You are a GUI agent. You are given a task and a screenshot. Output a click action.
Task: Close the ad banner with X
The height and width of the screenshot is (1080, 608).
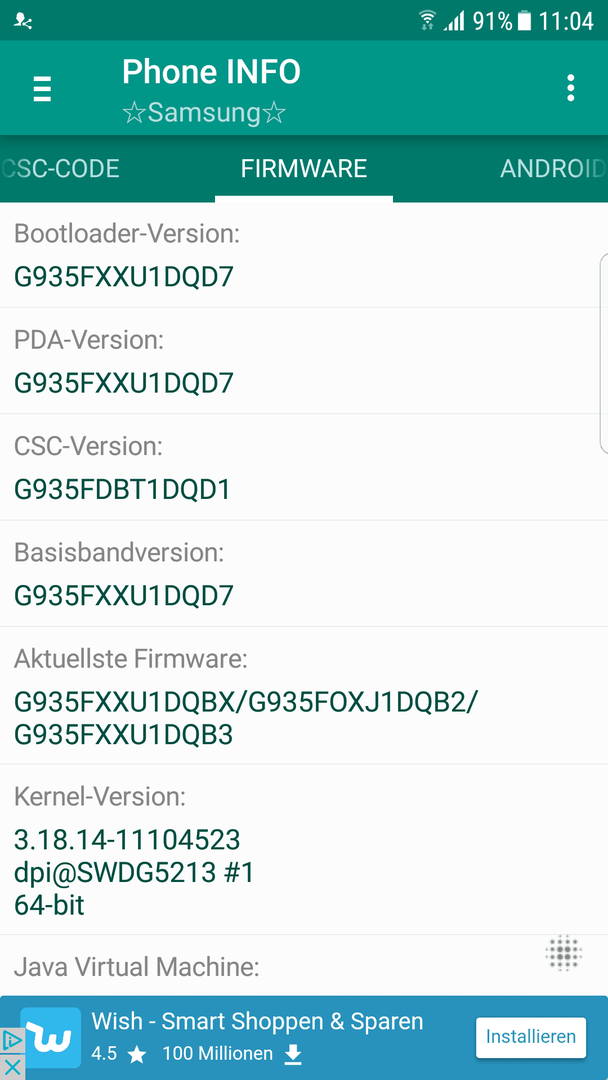(11, 1067)
